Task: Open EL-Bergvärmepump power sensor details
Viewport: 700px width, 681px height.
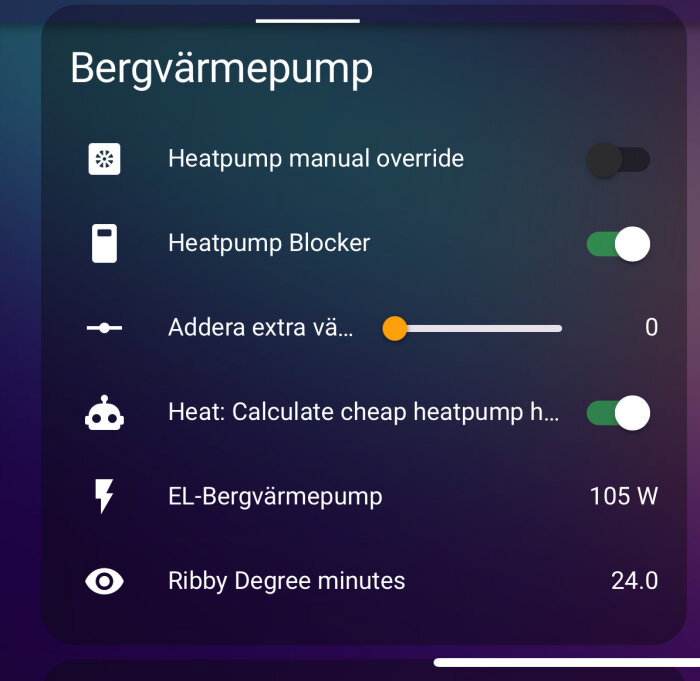Action: [x=275, y=496]
